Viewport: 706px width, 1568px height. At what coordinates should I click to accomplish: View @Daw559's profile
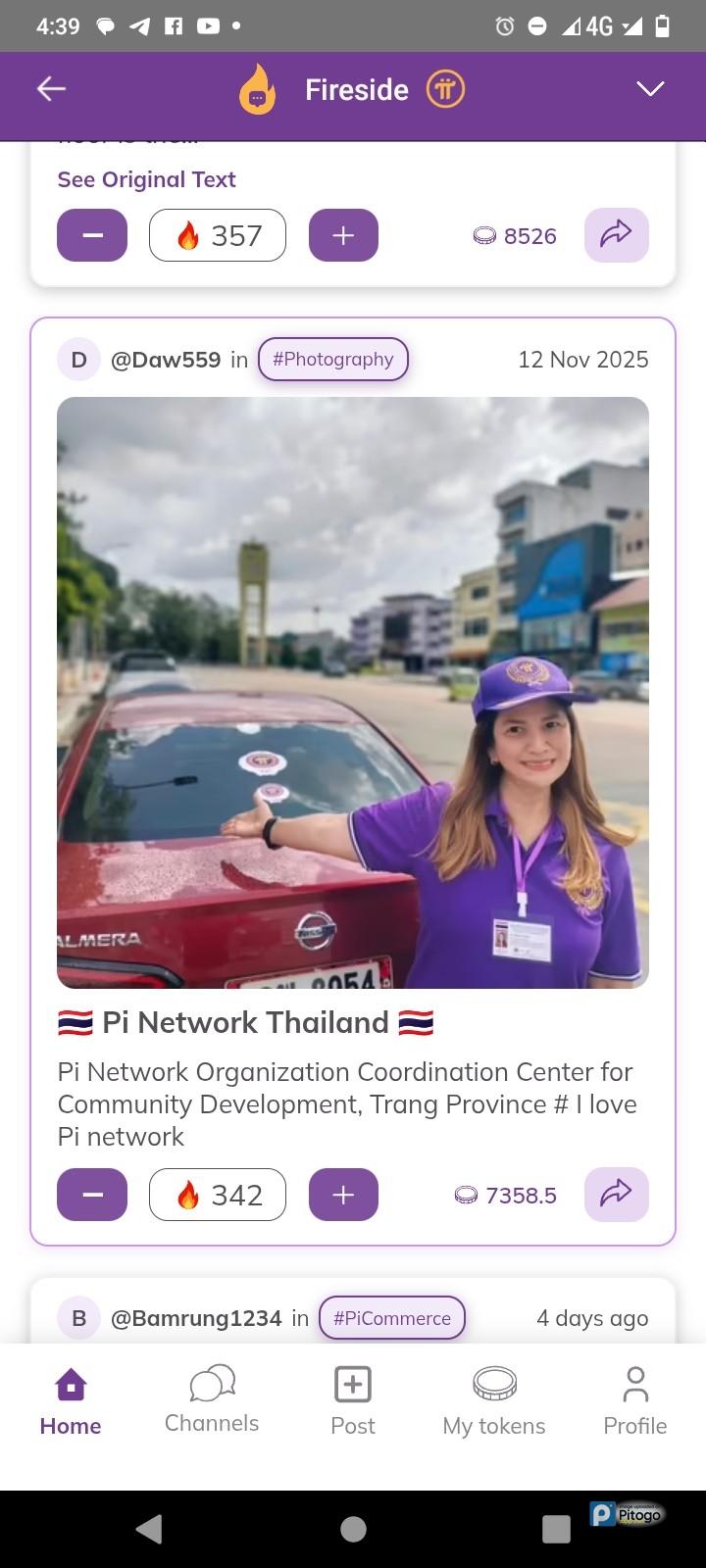coord(165,360)
